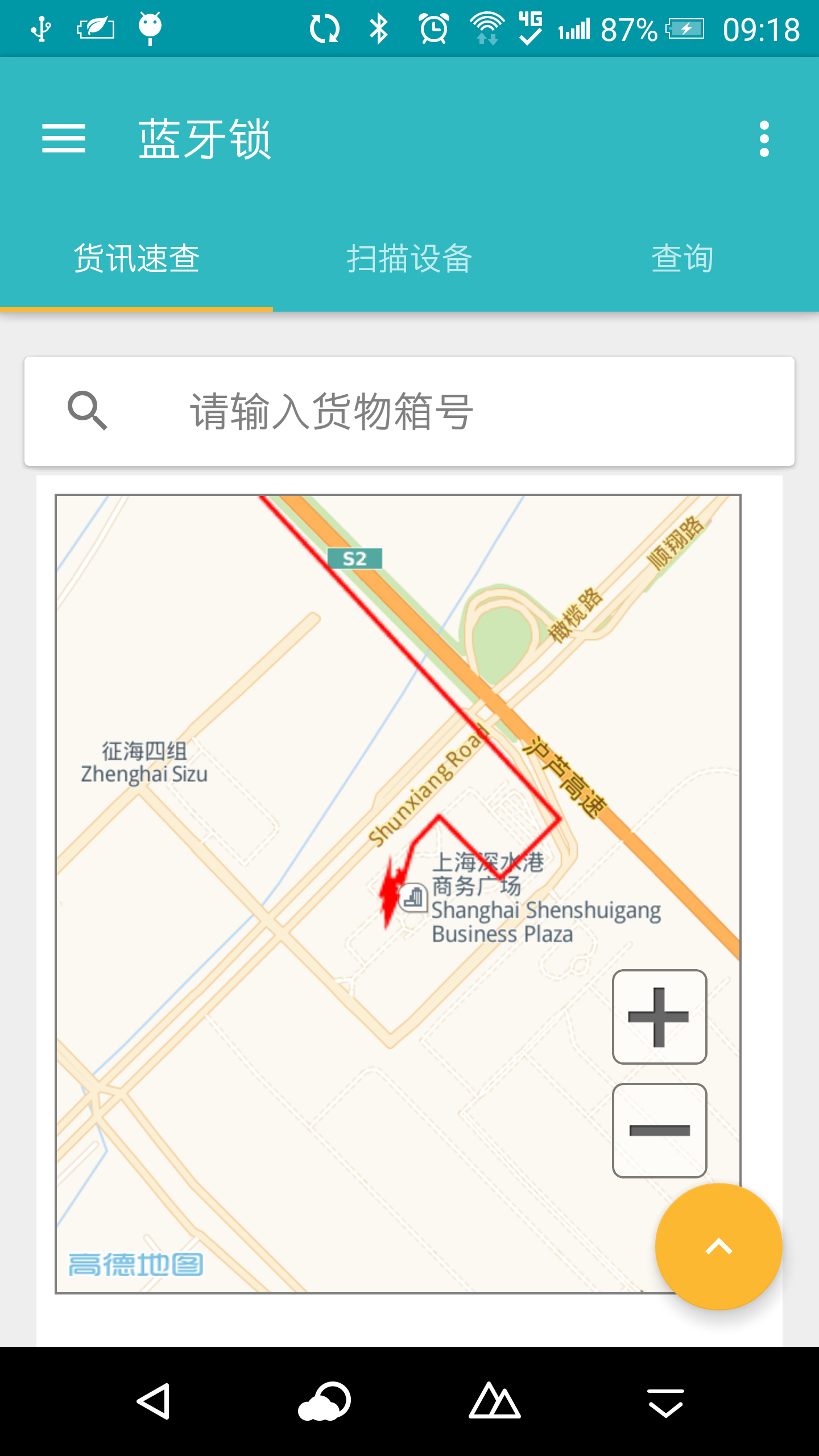
Task: Switch to the 货讯速查 tab
Action: [136, 259]
